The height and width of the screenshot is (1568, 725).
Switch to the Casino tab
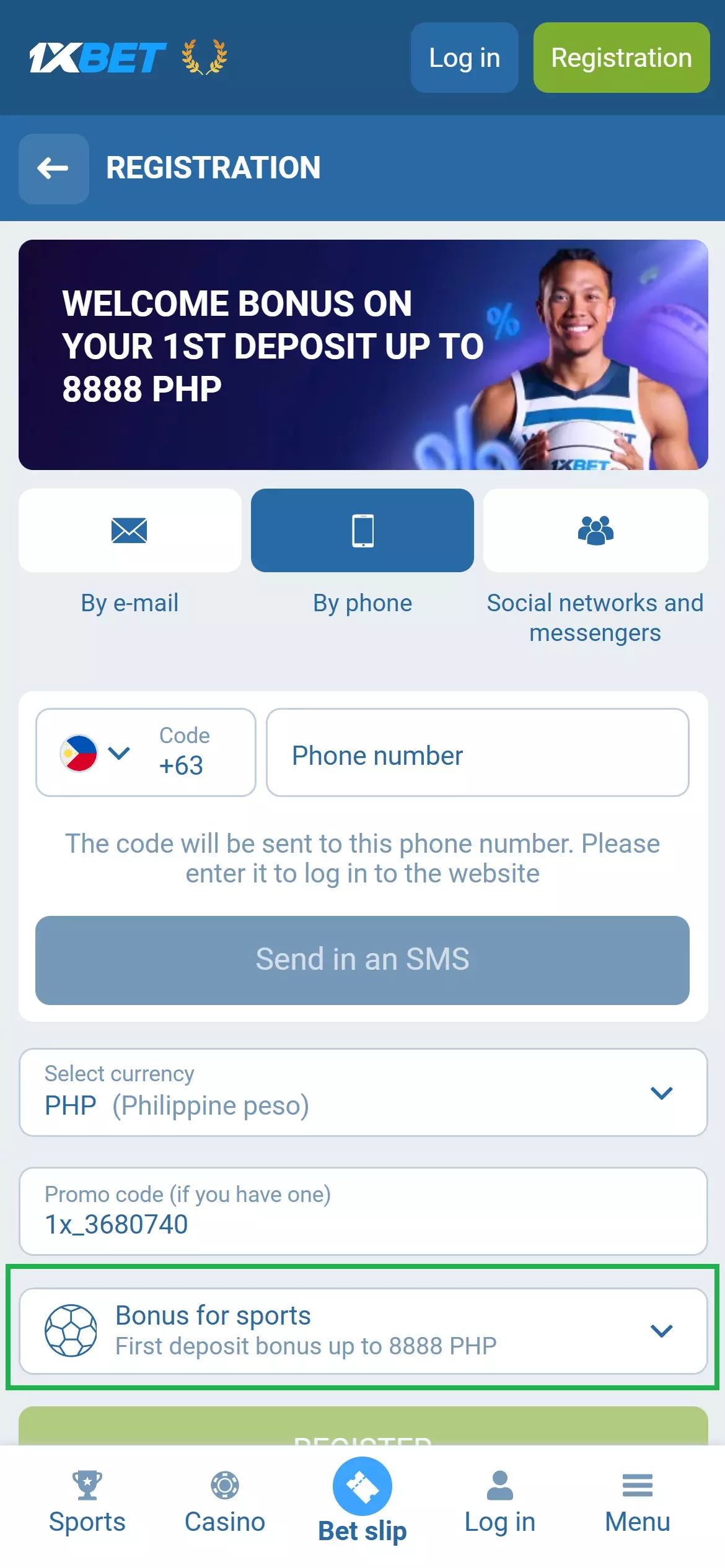click(x=225, y=1503)
